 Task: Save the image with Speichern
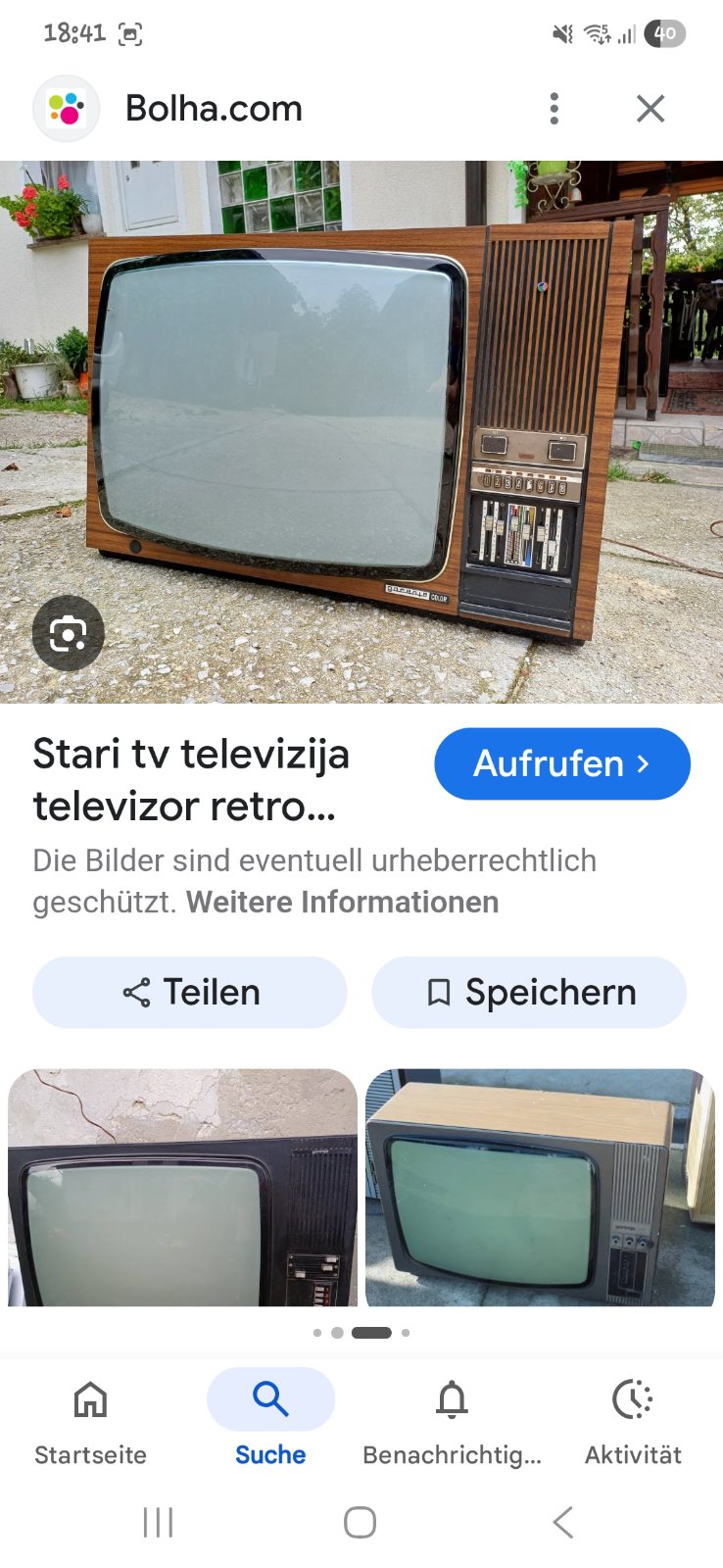pyautogui.click(x=529, y=992)
